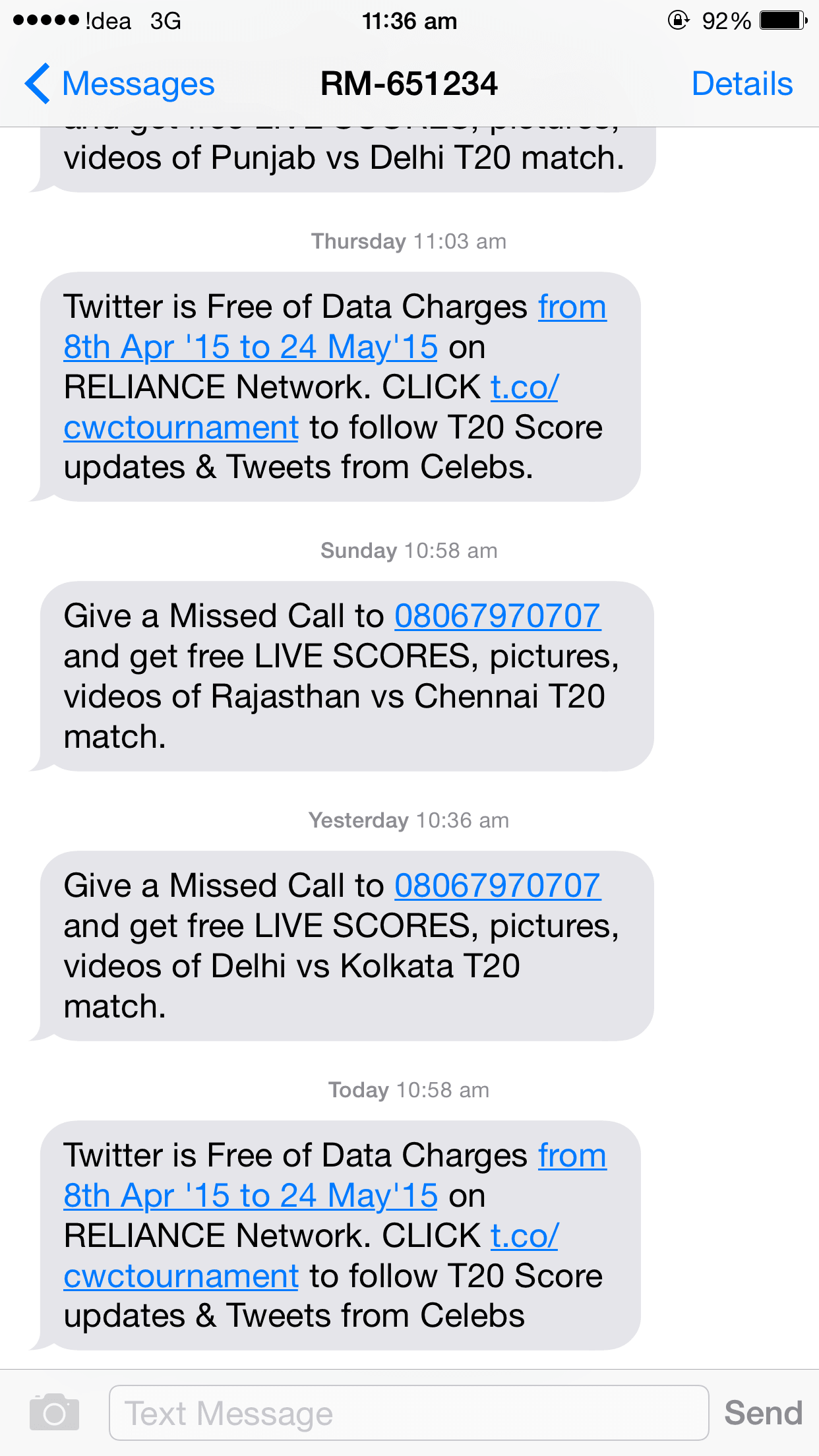The image size is (819, 1456).
Task: Open phone number link in Sunday's message
Action: point(498,616)
